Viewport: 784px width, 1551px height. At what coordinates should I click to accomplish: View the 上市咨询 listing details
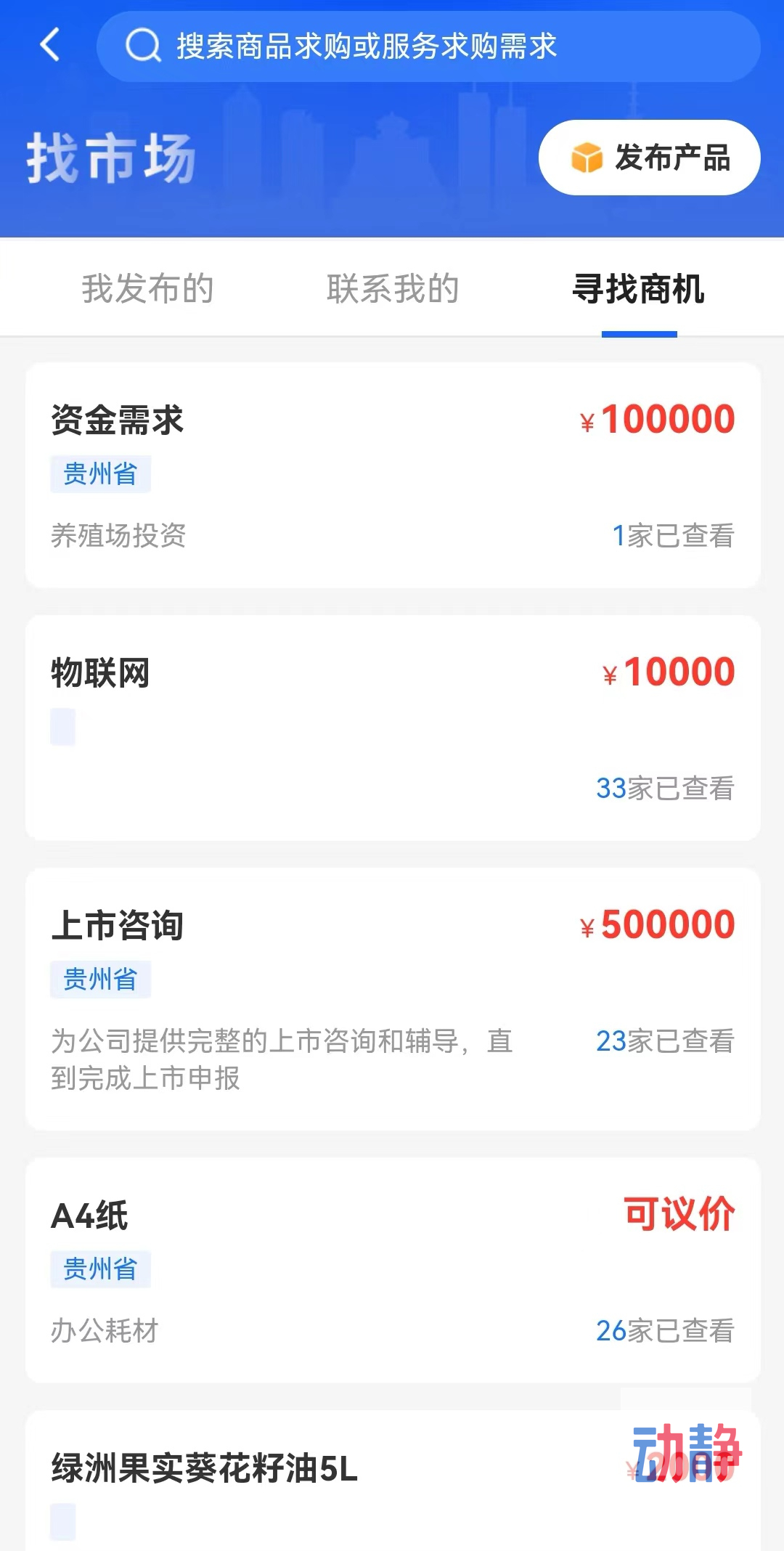click(x=393, y=998)
